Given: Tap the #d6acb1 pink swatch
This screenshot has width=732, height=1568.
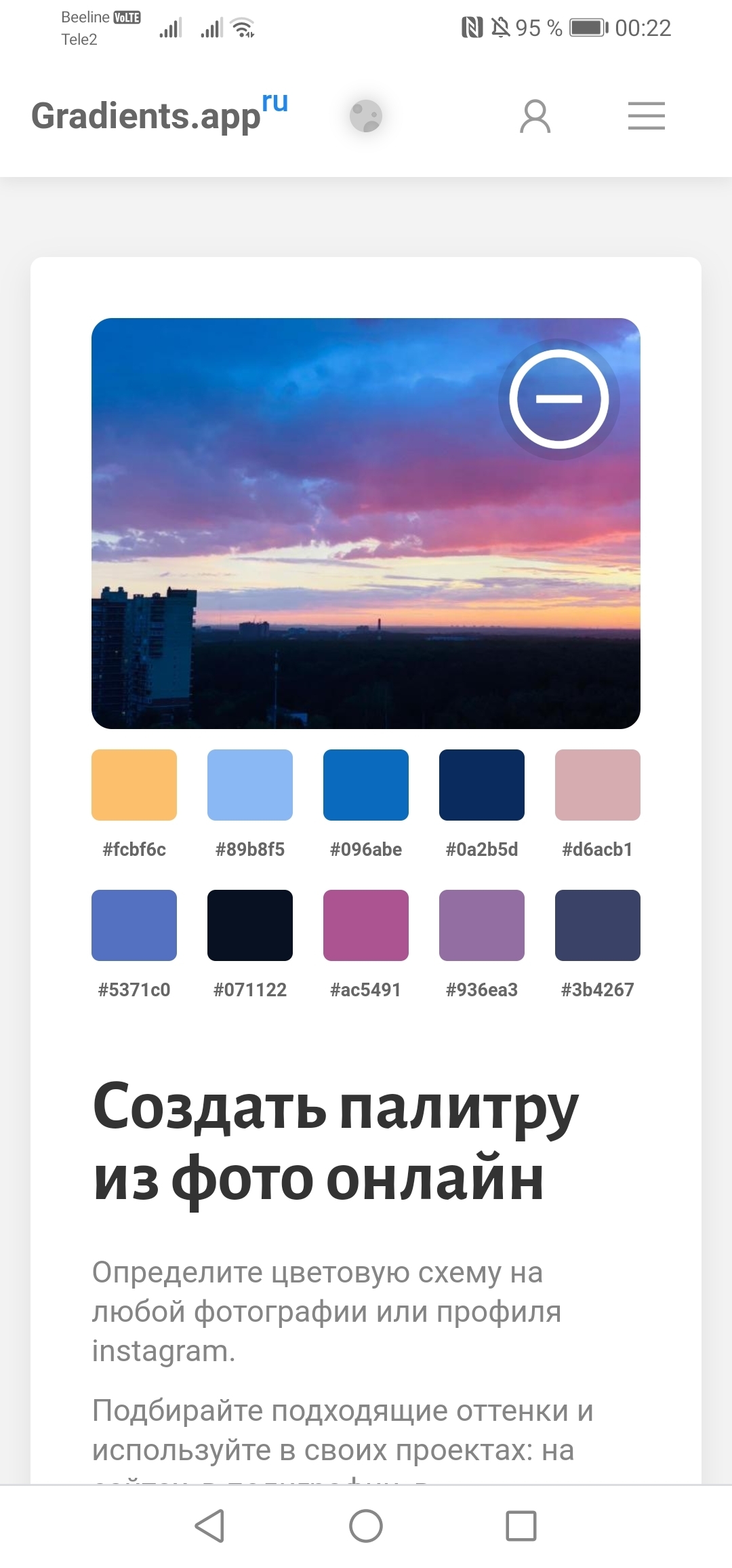Looking at the screenshot, I should [598, 785].
